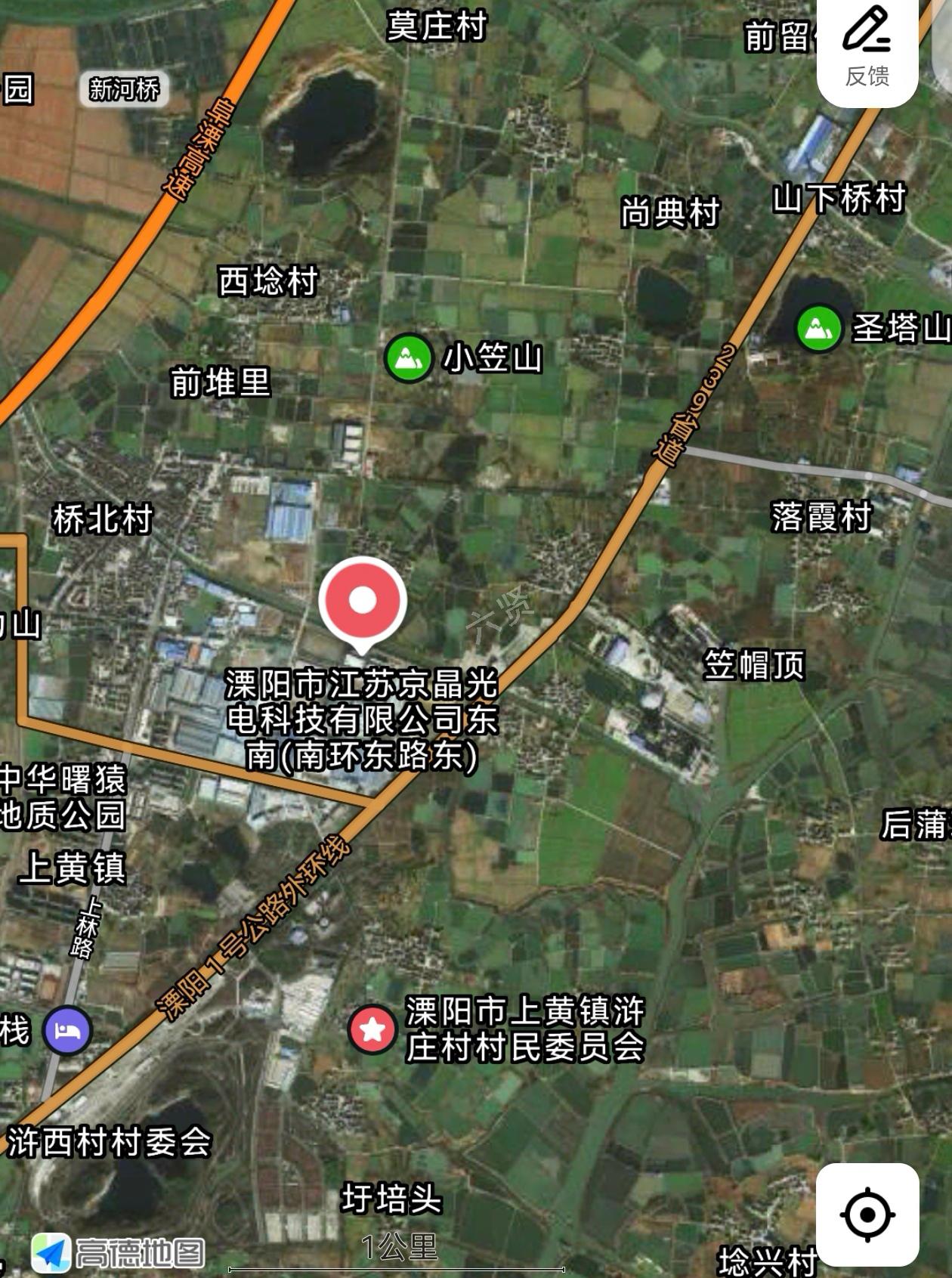Open the 反馈 feedback button
This screenshot has width=952, height=1278.
867,47
